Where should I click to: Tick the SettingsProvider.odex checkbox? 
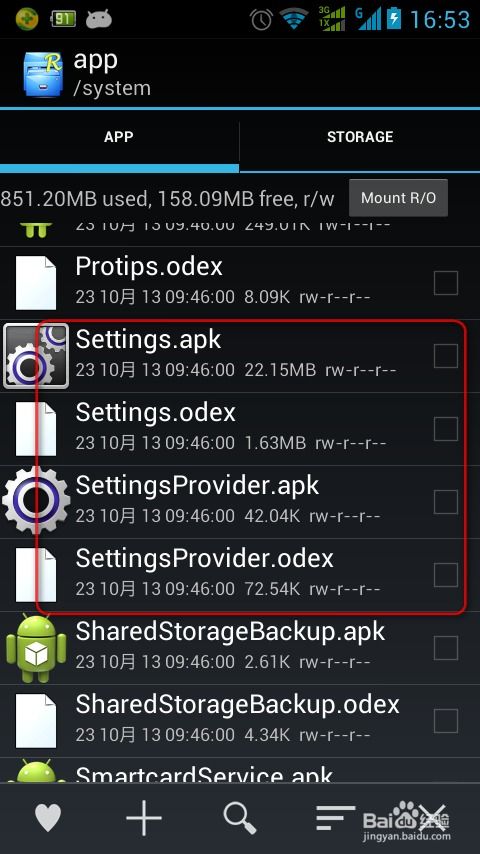[x=446, y=575]
